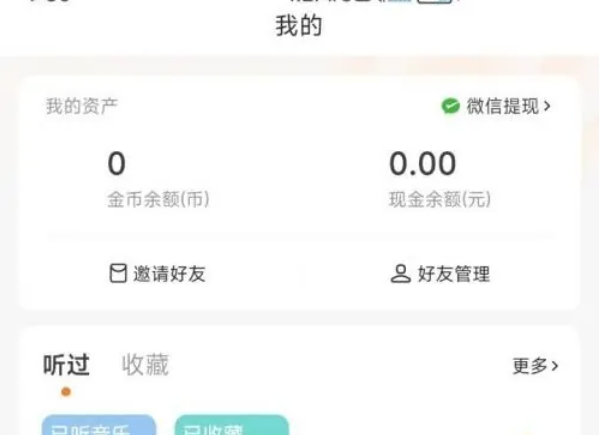The image size is (600, 435).
Task: Open 更多 to see more
Action: [535, 366]
